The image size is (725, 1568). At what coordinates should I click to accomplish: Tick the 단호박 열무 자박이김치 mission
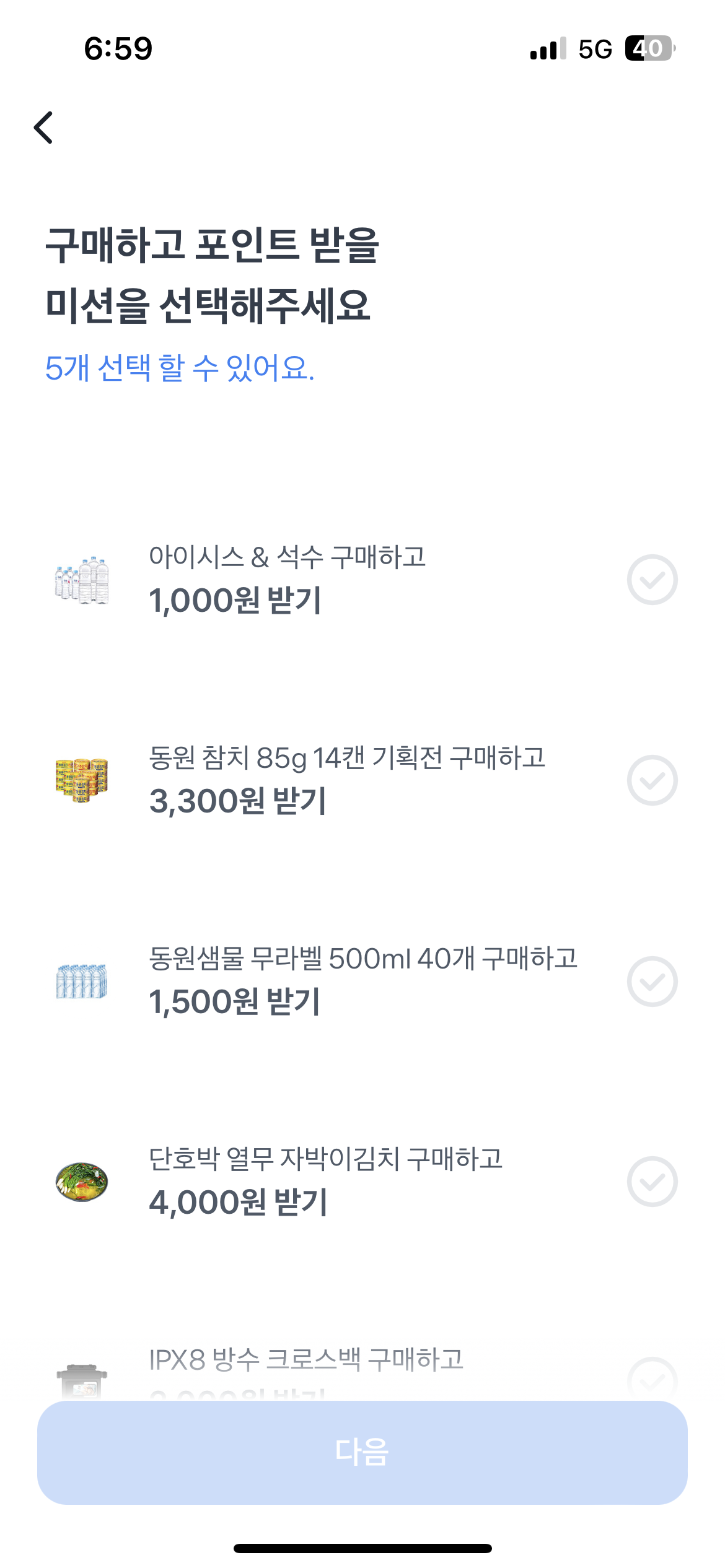pyautogui.click(x=652, y=1182)
